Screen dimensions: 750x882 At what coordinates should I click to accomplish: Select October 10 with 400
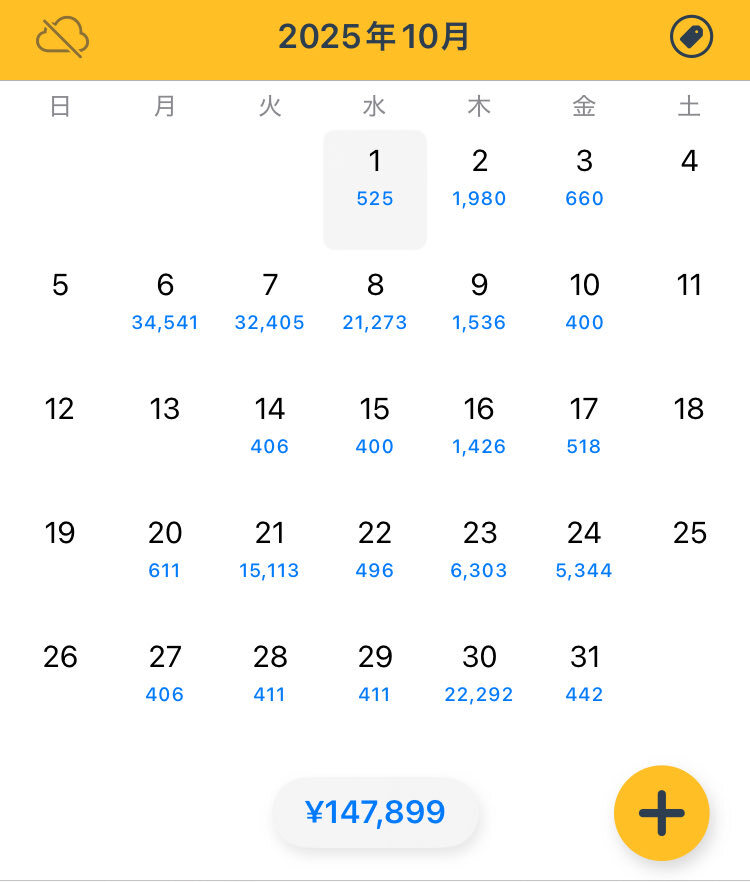point(584,303)
